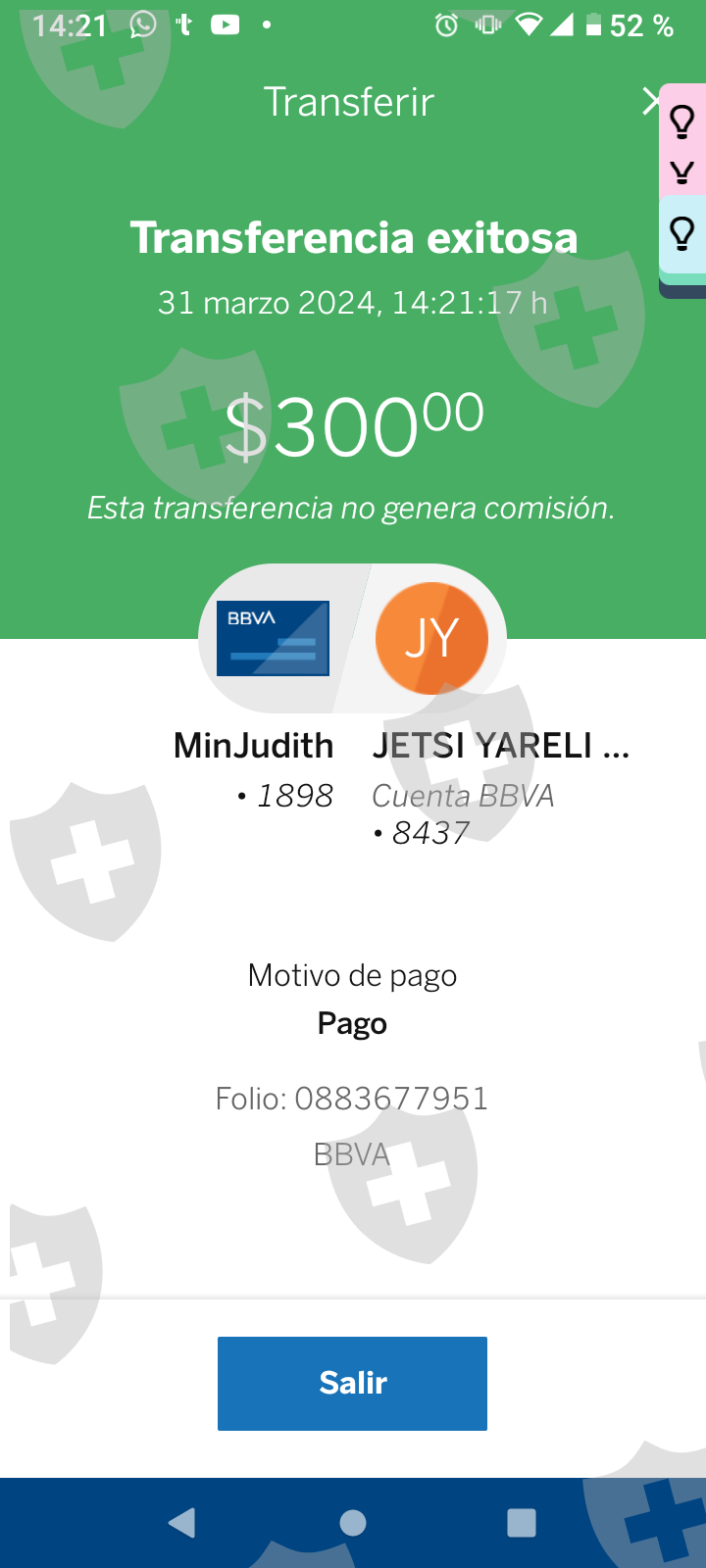This screenshot has height=1568, width=706.
Task: Go back using the system back arrow
Action: (182, 1522)
